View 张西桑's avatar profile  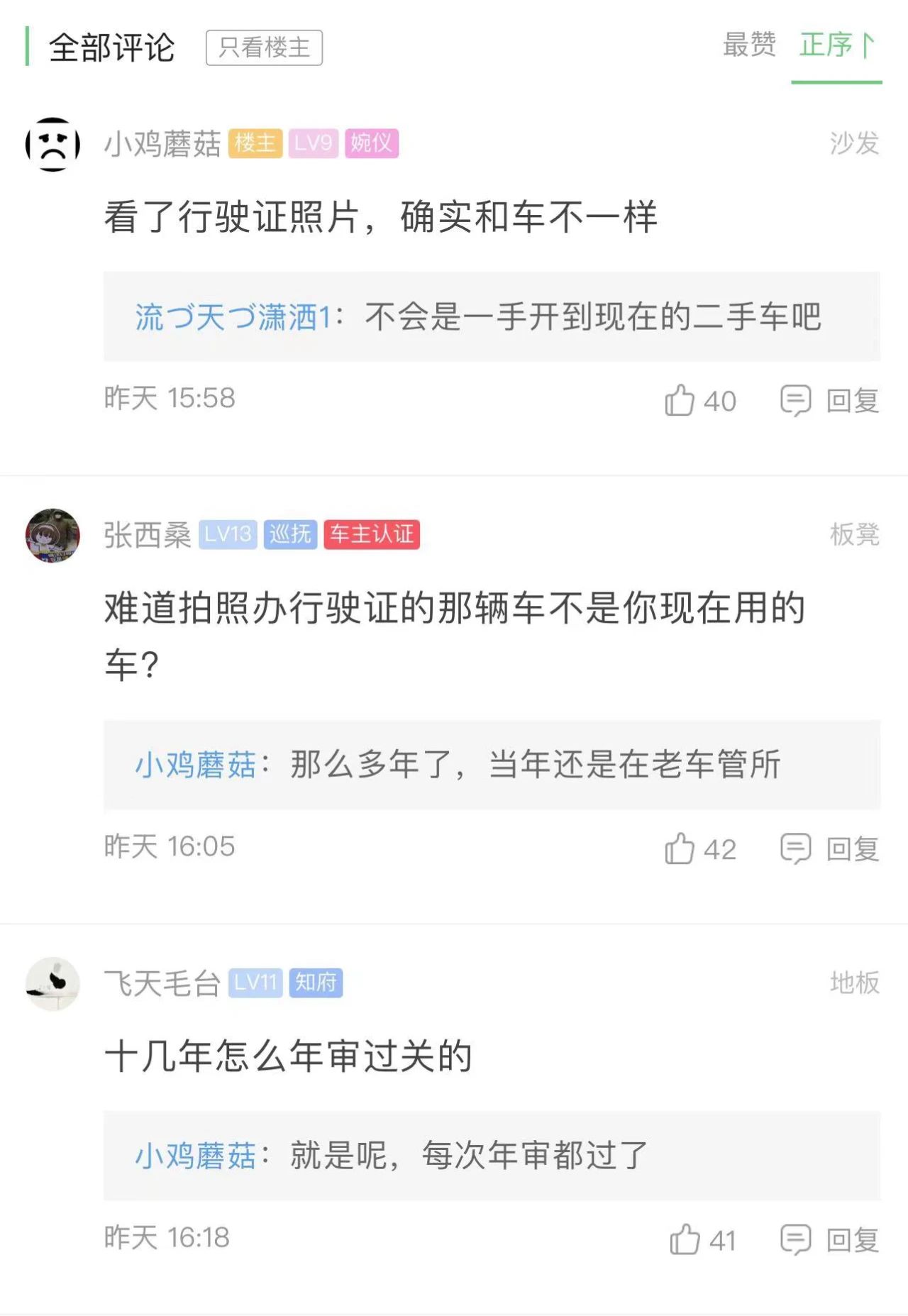(x=52, y=536)
